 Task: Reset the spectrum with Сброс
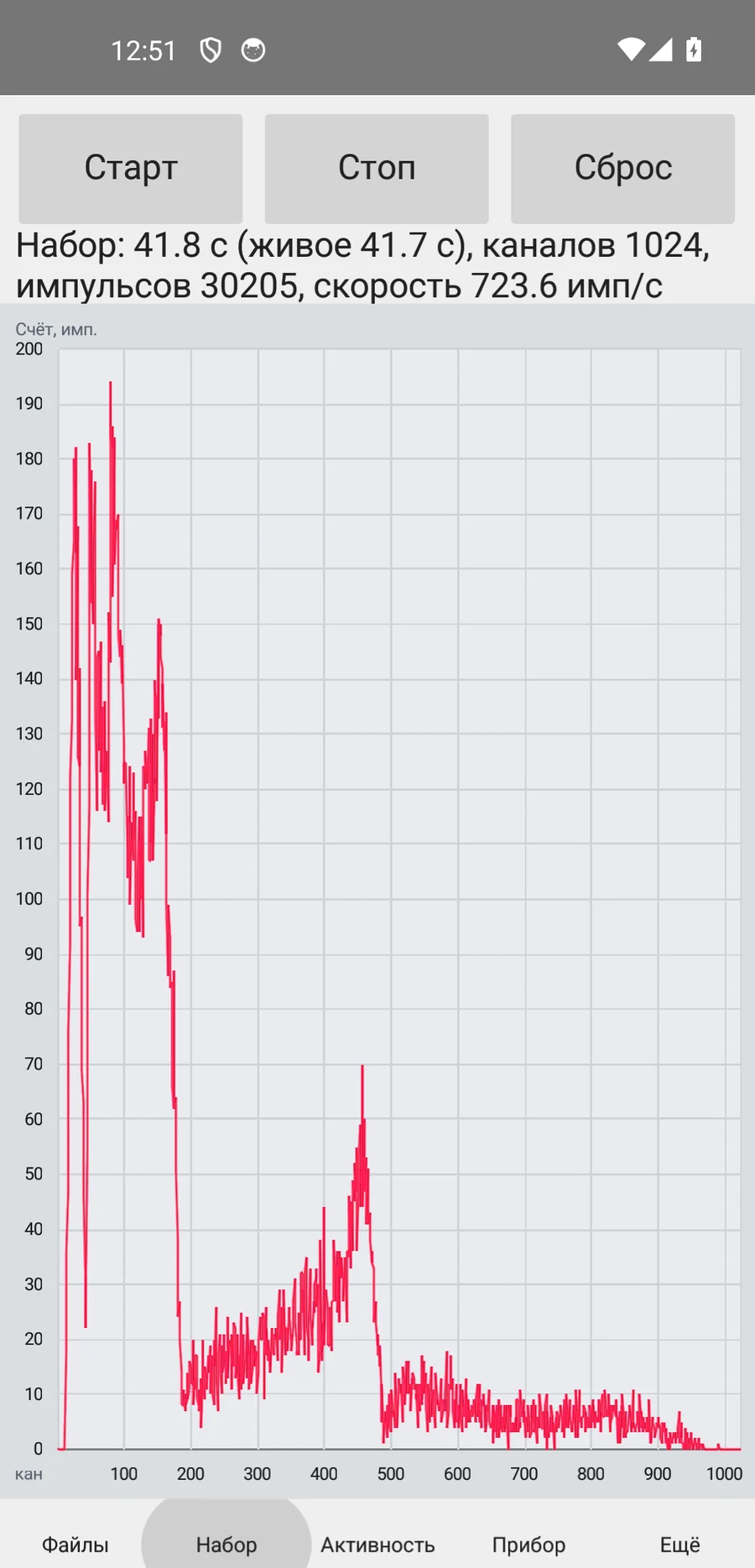tap(622, 169)
